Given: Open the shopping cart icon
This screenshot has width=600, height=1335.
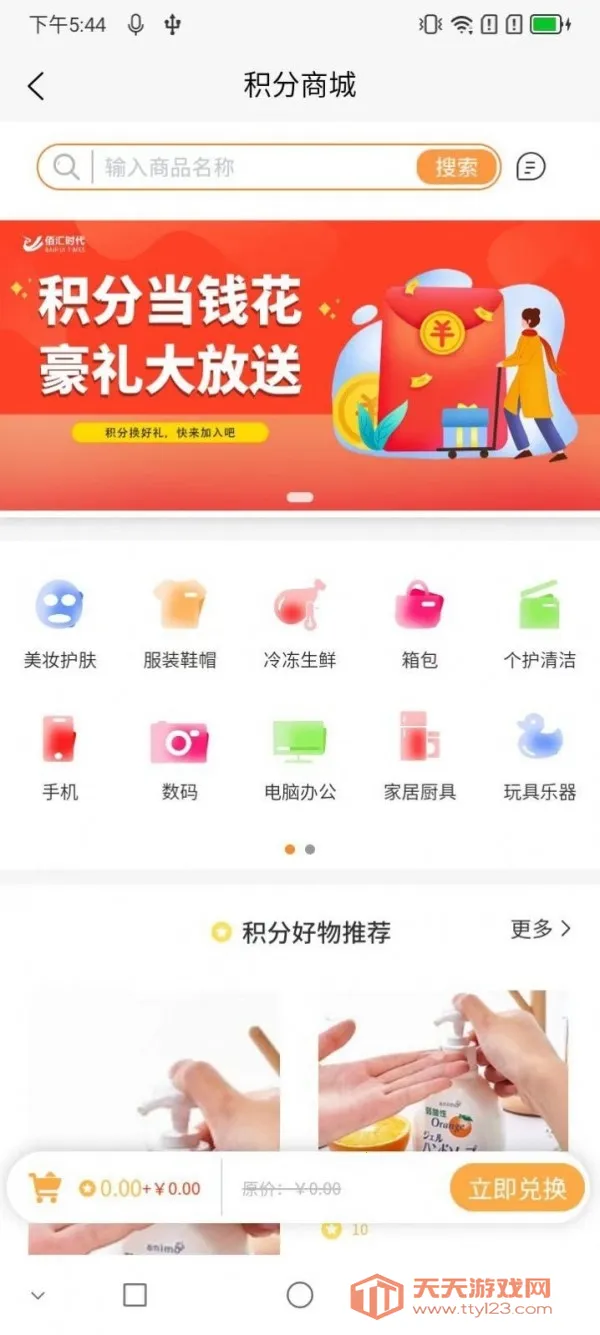Looking at the screenshot, I should 45,1188.
